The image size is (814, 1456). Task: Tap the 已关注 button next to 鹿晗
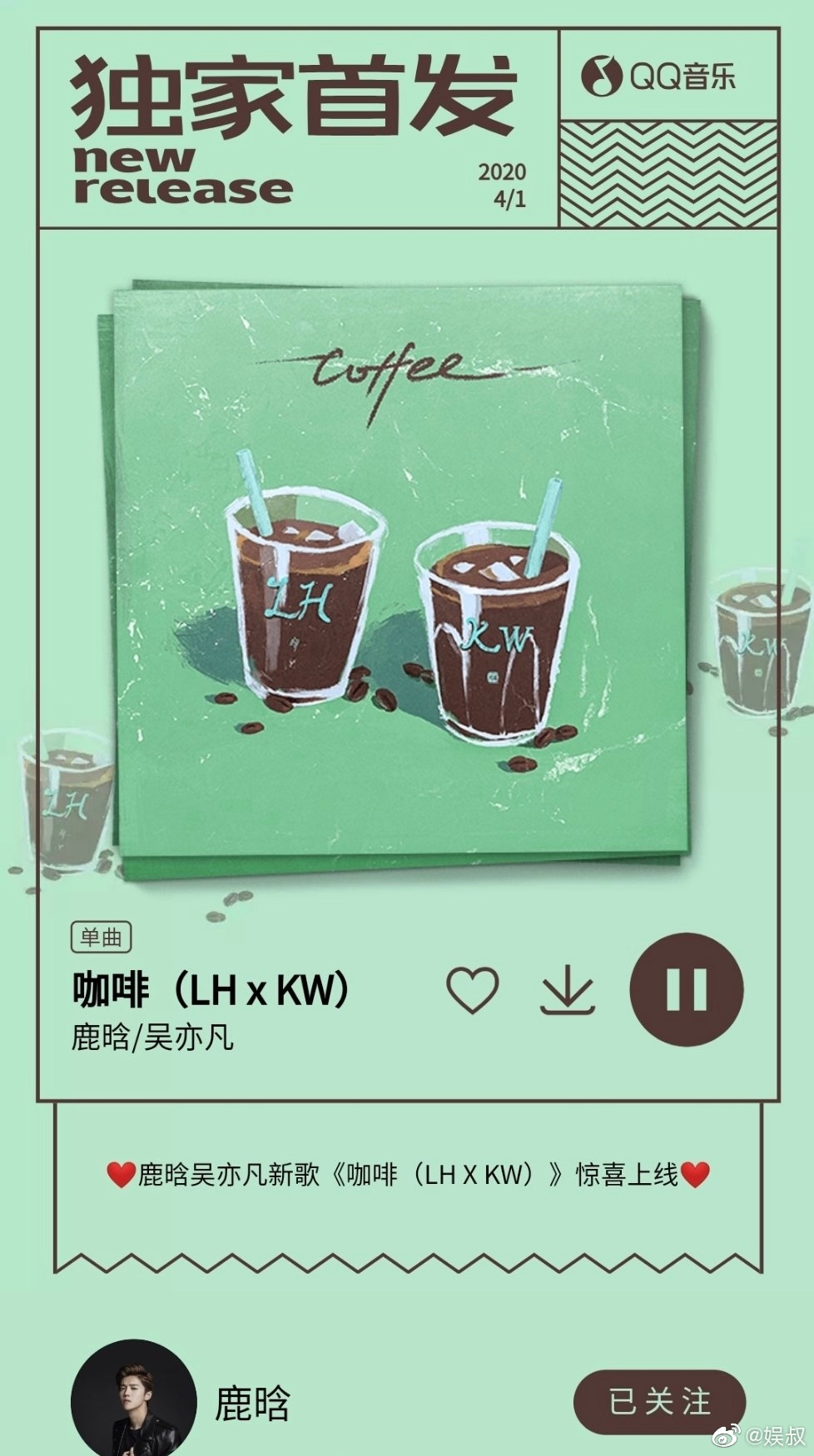[x=659, y=1402]
